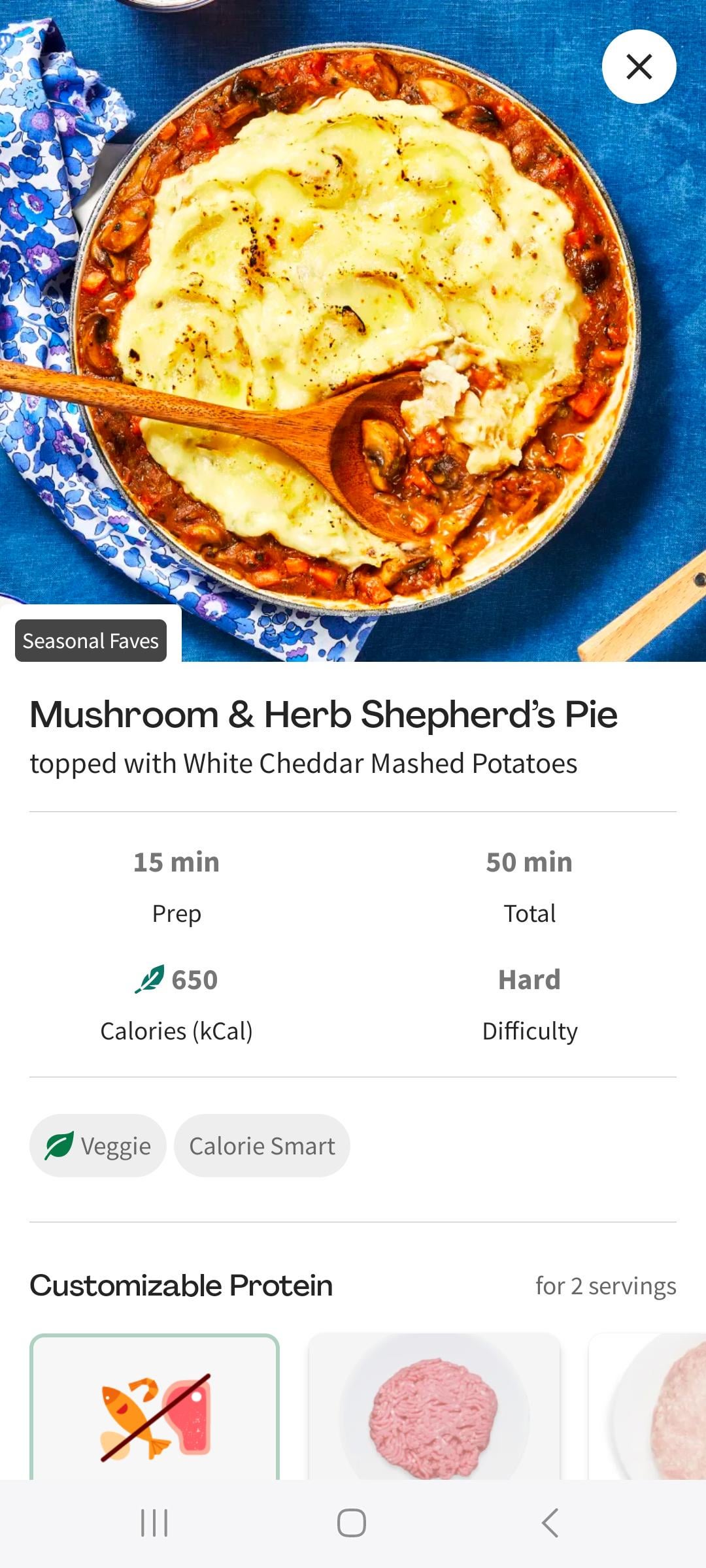The image size is (706, 1568).
Task: Open recent apps from navigation bar
Action: (155, 1523)
